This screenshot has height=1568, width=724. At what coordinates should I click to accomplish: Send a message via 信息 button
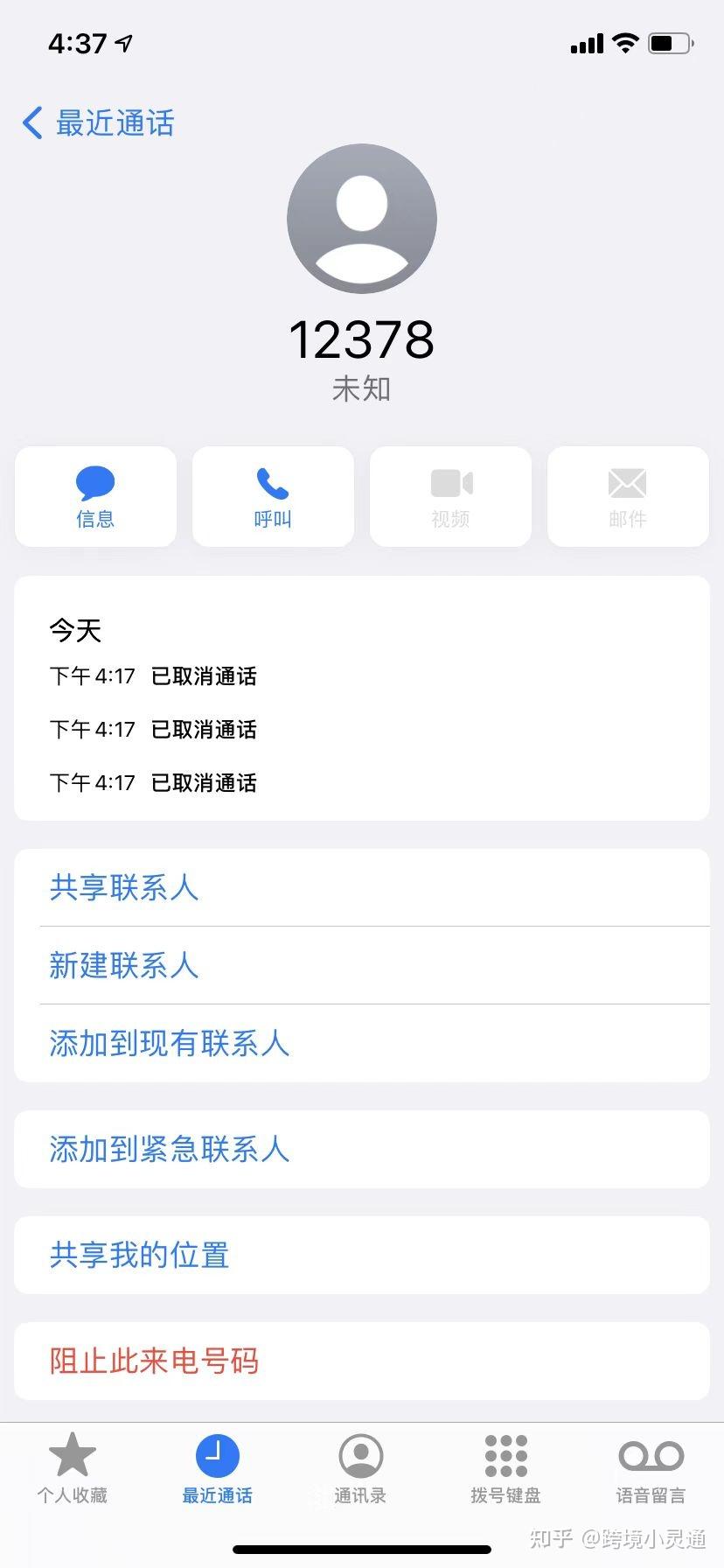pyautogui.click(x=95, y=497)
